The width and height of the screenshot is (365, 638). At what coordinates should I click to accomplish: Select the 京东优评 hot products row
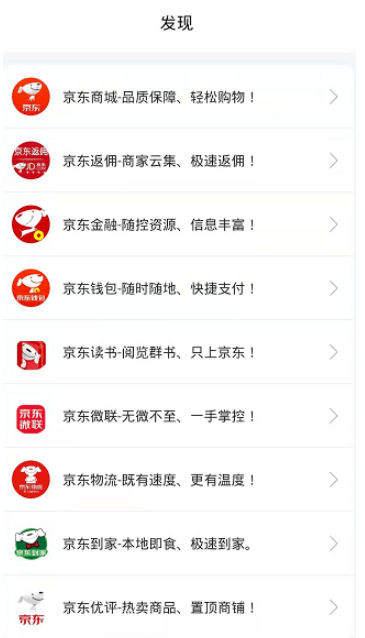point(178,607)
